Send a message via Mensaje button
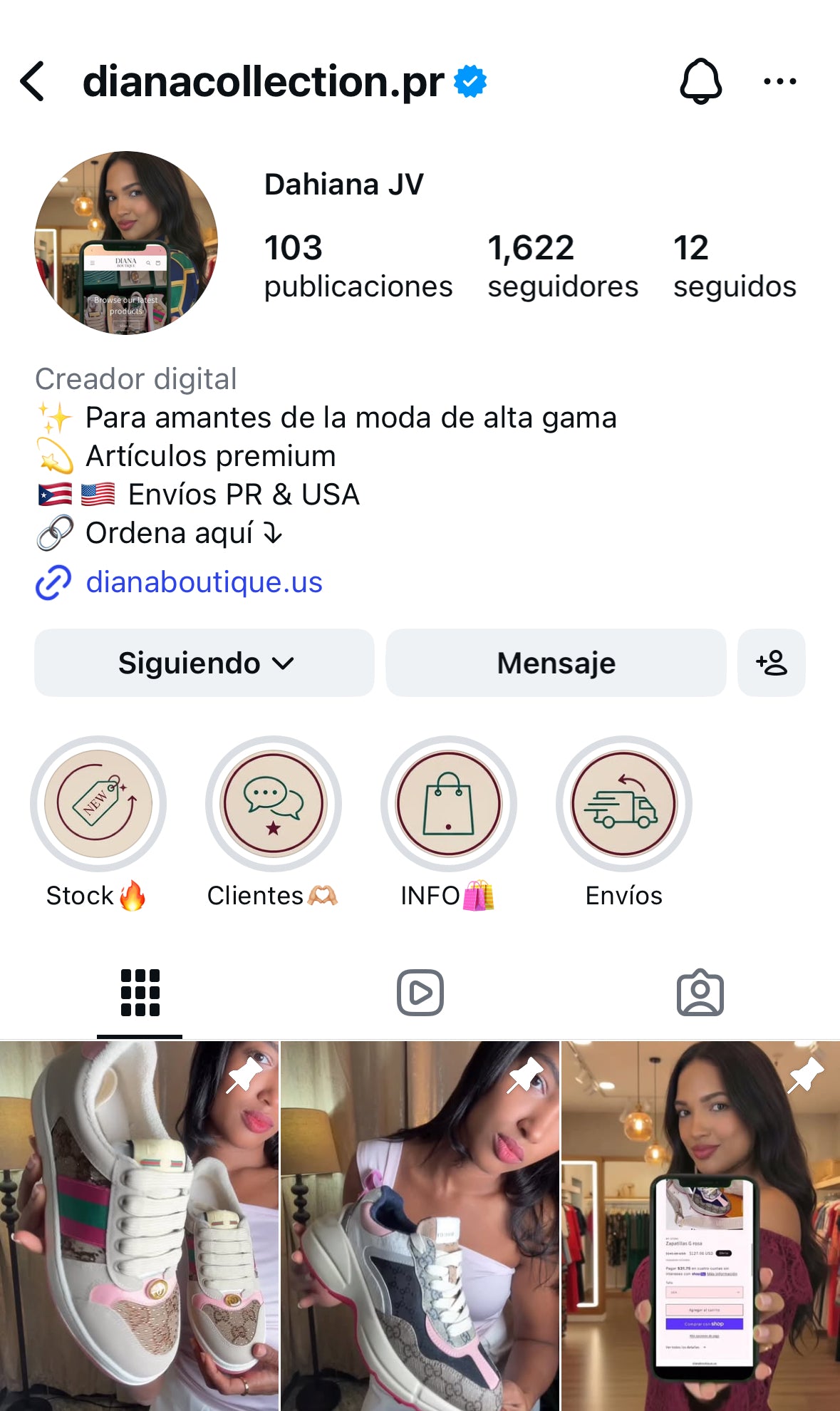This screenshot has height=1411, width=840. (556, 663)
